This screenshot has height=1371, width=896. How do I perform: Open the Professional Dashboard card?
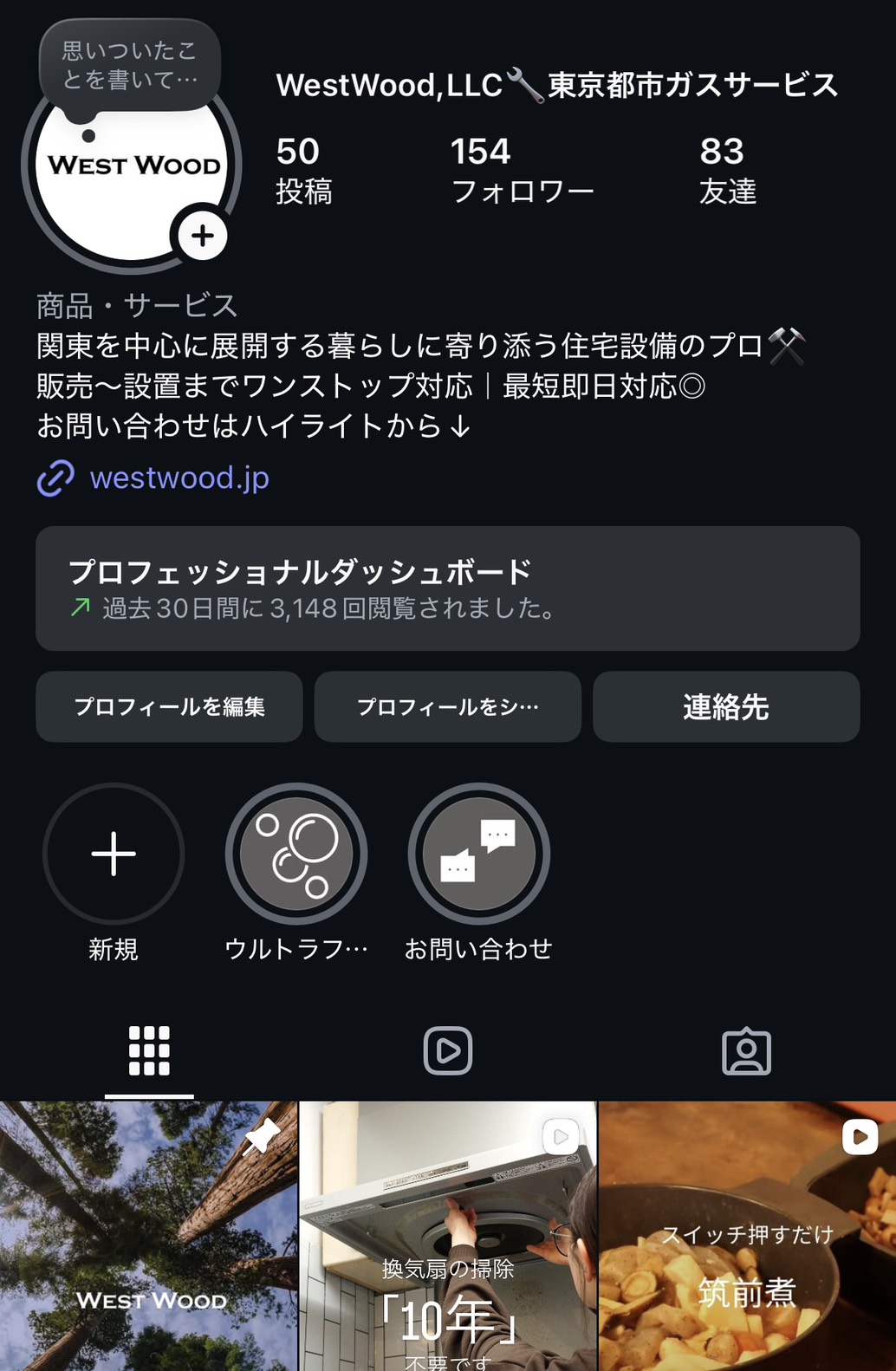coord(447,588)
